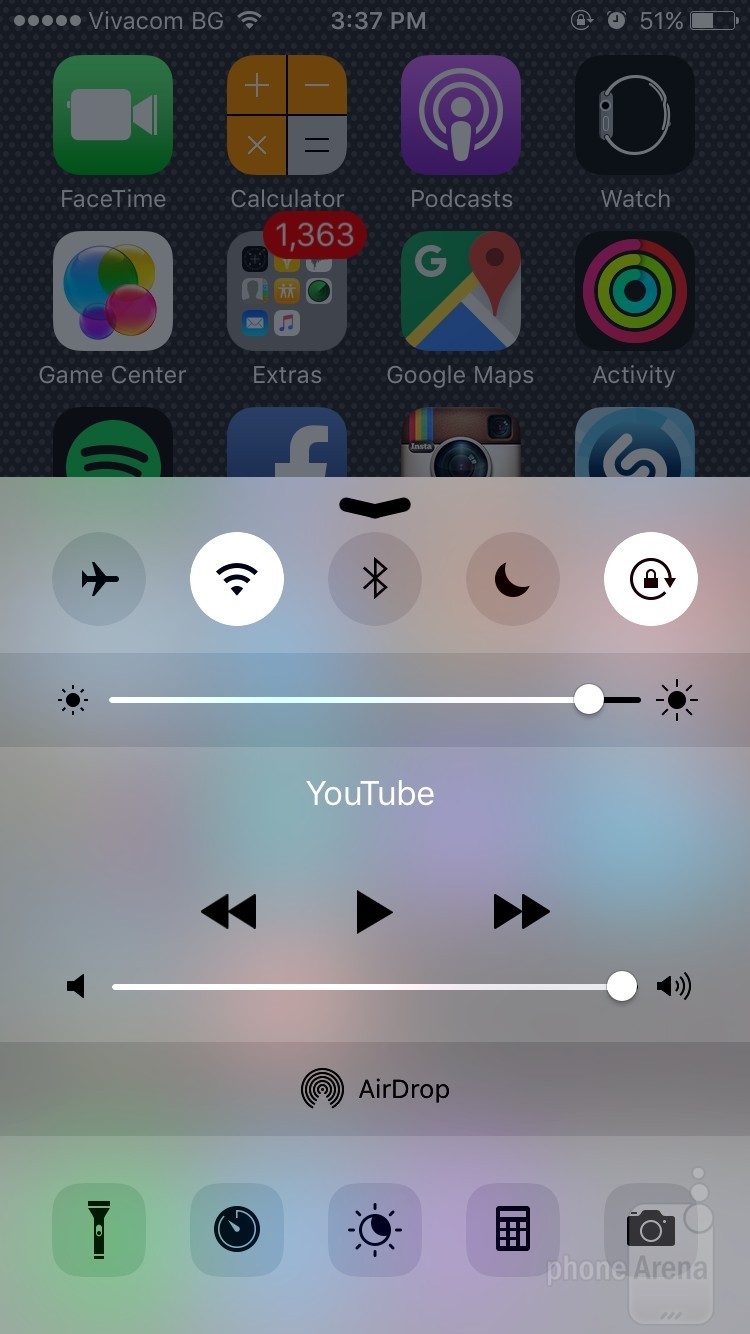Enable Do Not Disturb moon

pyautogui.click(x=513, y=579)
